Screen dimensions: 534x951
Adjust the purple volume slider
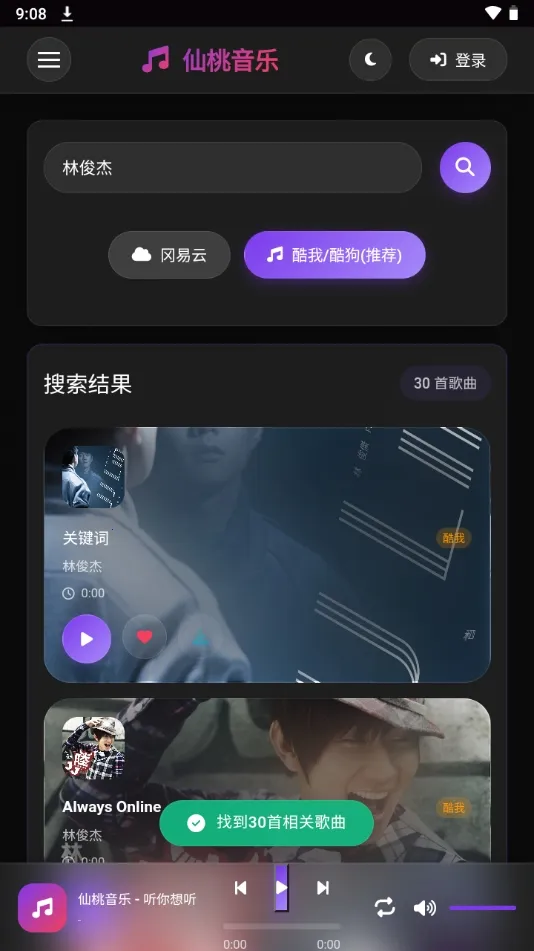tap(482, 908)
